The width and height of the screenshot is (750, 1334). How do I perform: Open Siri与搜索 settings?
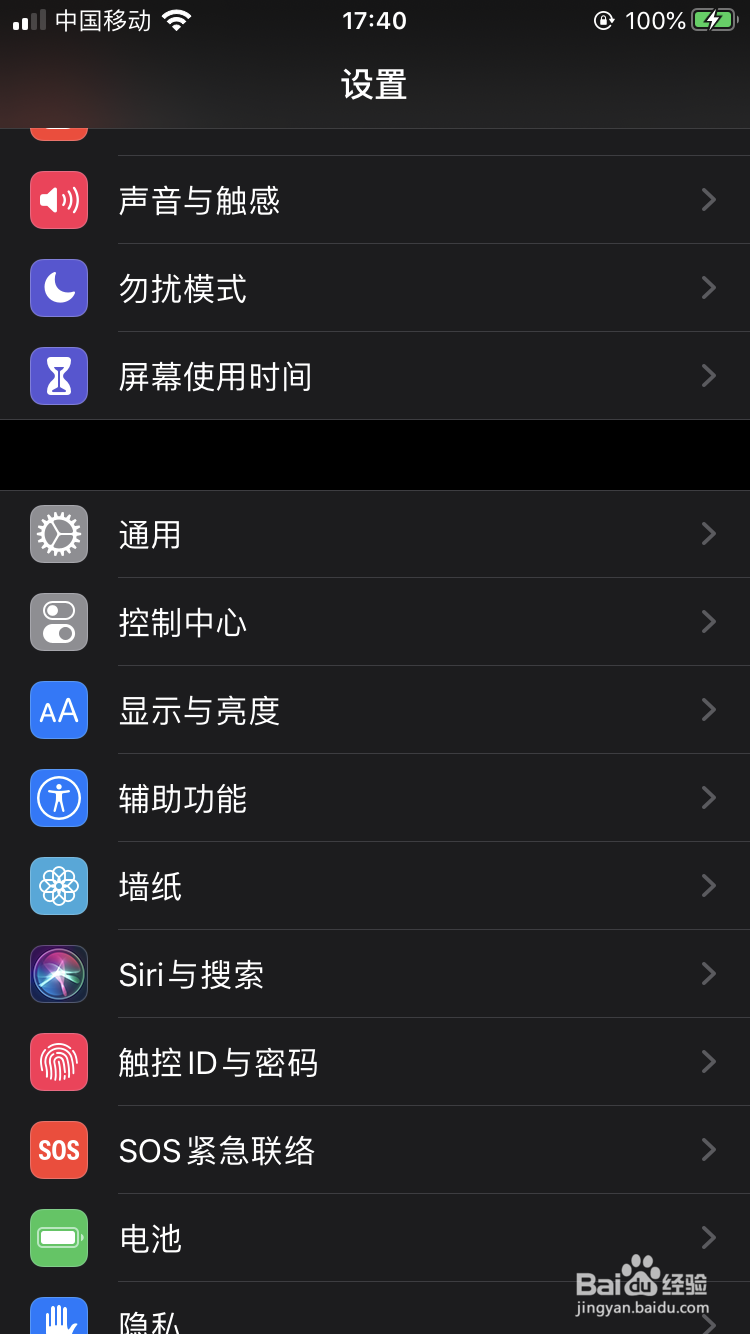375,974
